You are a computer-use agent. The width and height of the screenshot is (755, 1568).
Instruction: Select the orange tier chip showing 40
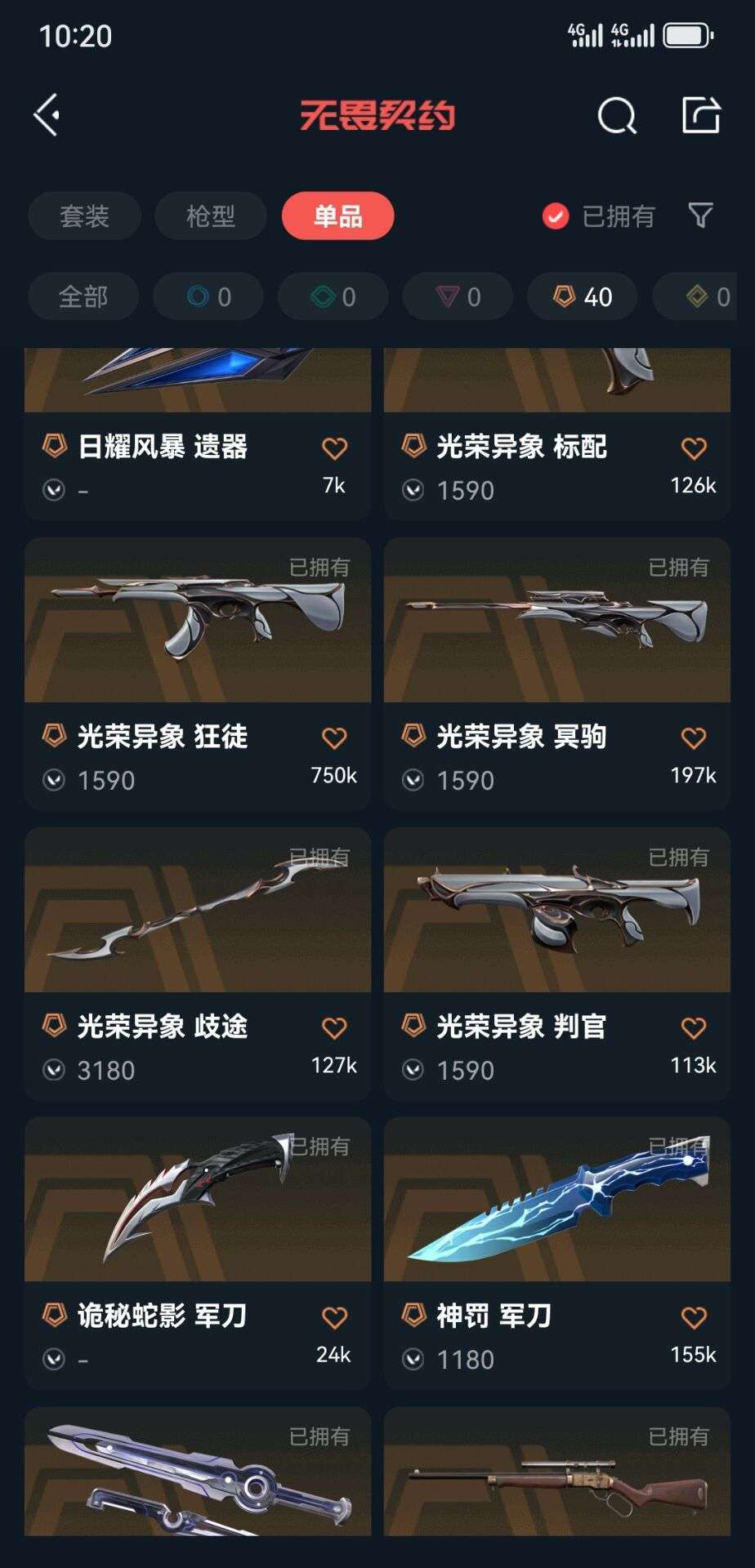583,296
